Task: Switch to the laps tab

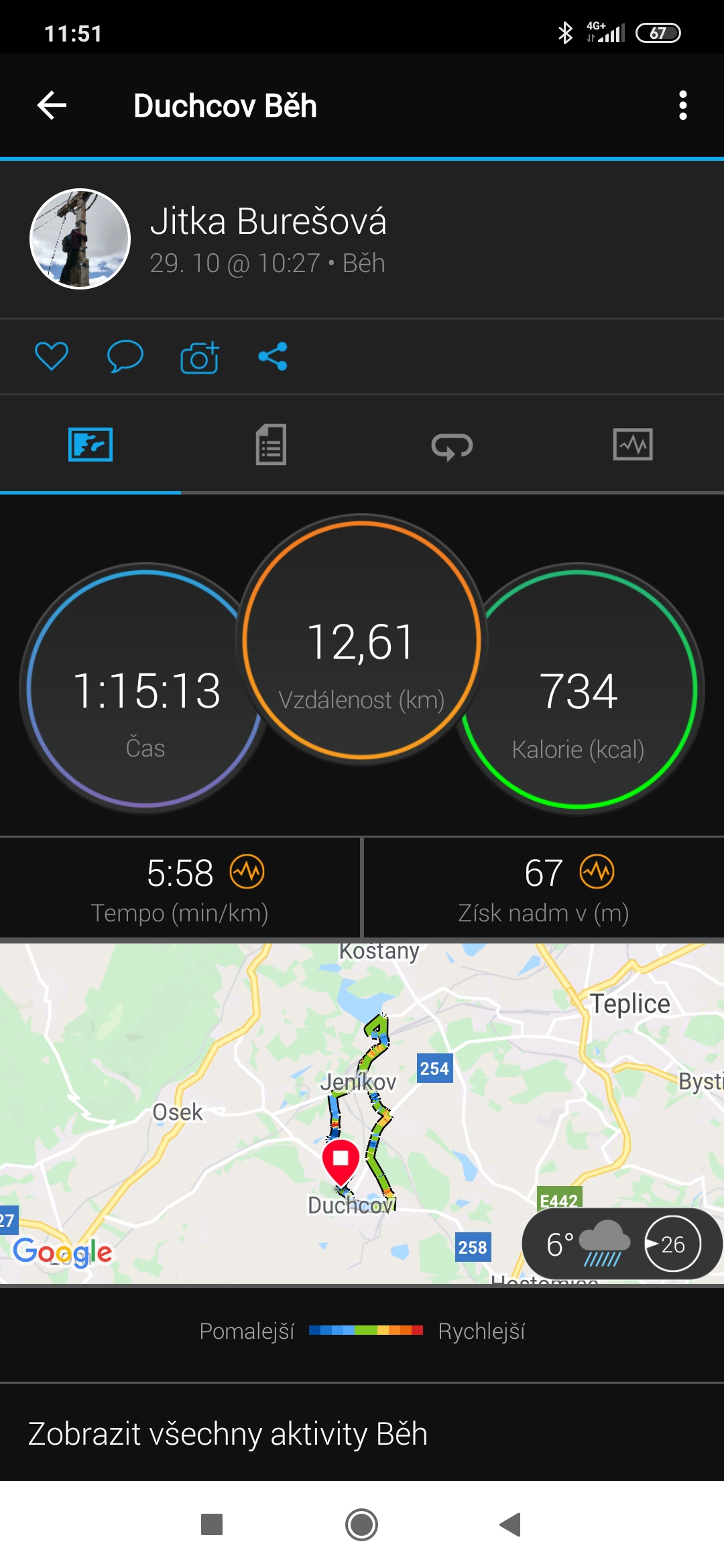Action: click(452, 446)
